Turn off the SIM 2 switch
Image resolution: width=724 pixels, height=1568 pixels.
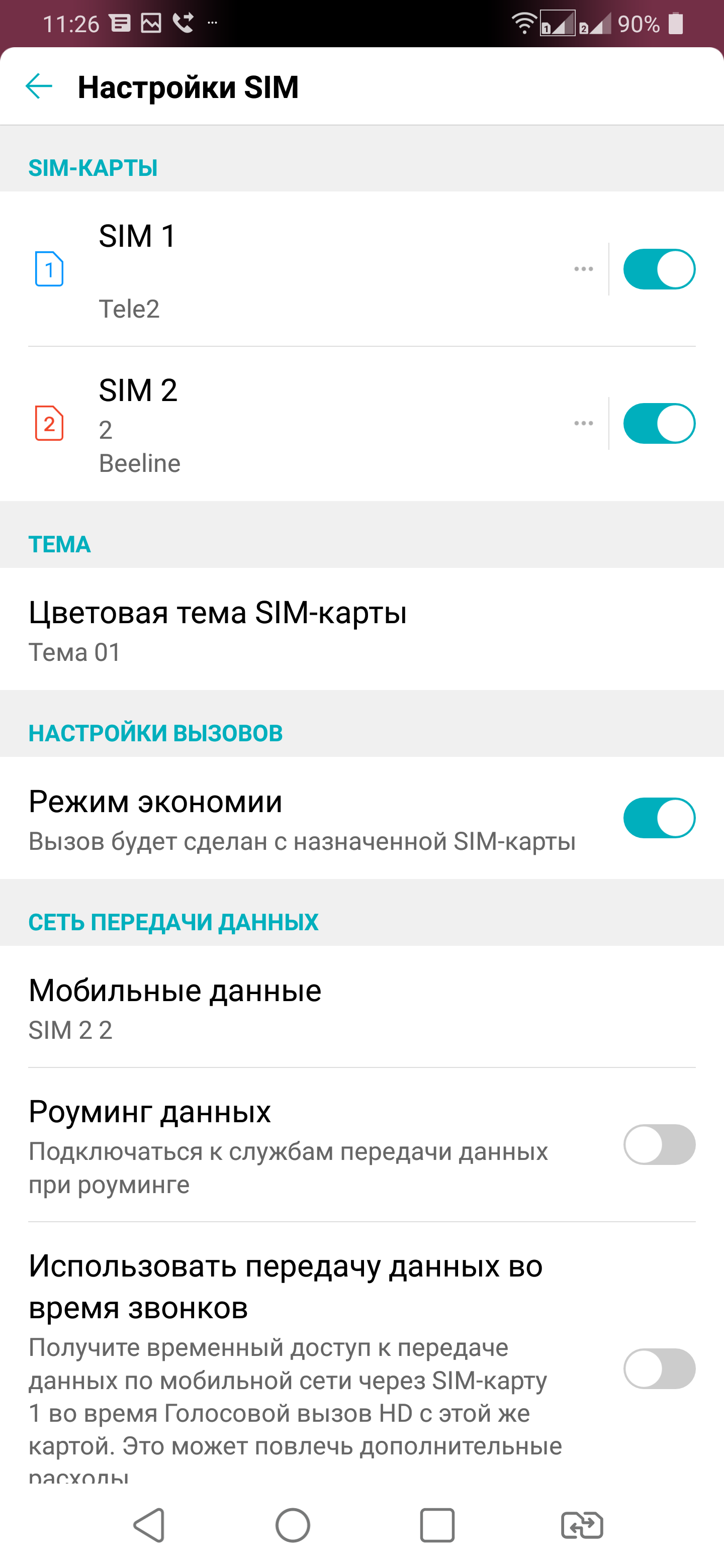(x=659, y=424)
